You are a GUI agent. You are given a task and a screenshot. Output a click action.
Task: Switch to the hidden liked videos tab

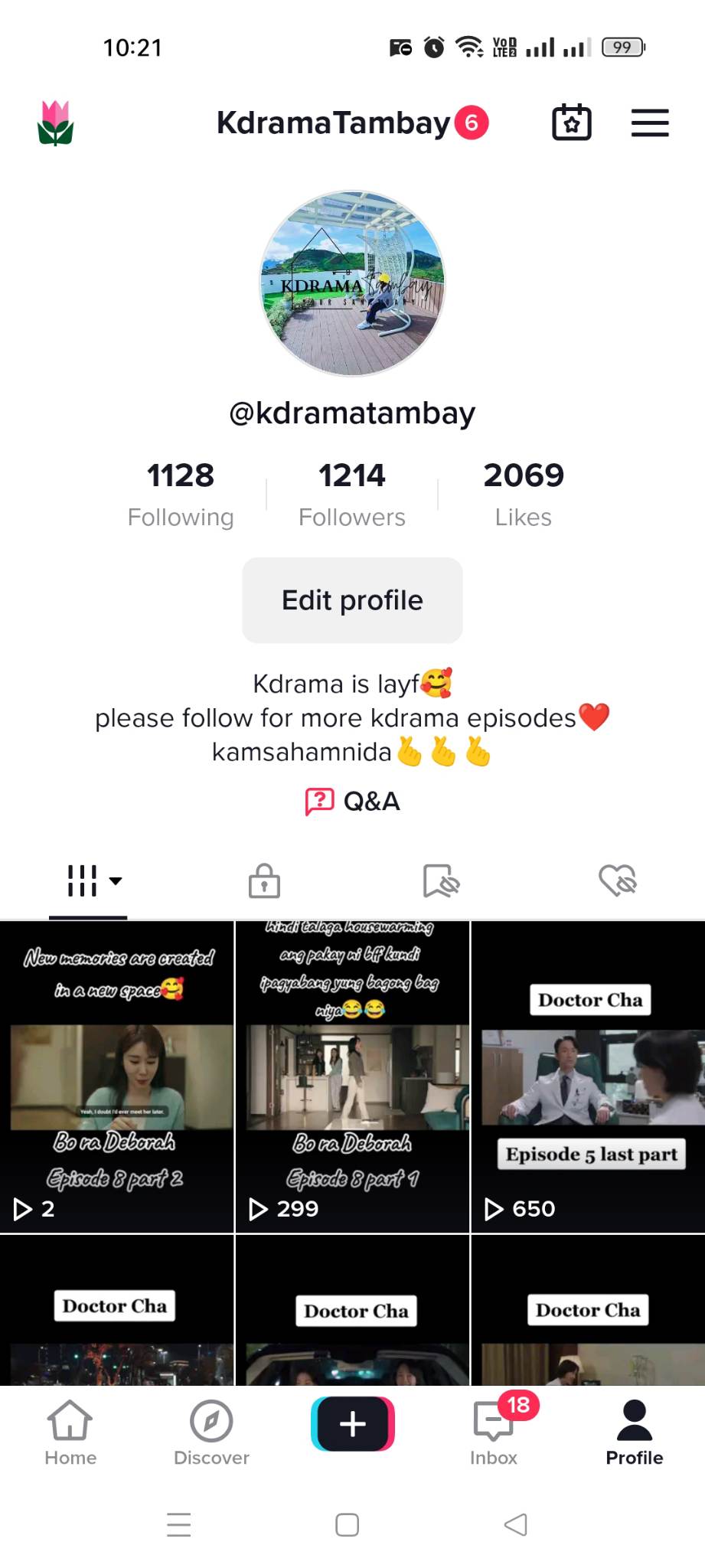coord(617,880)
